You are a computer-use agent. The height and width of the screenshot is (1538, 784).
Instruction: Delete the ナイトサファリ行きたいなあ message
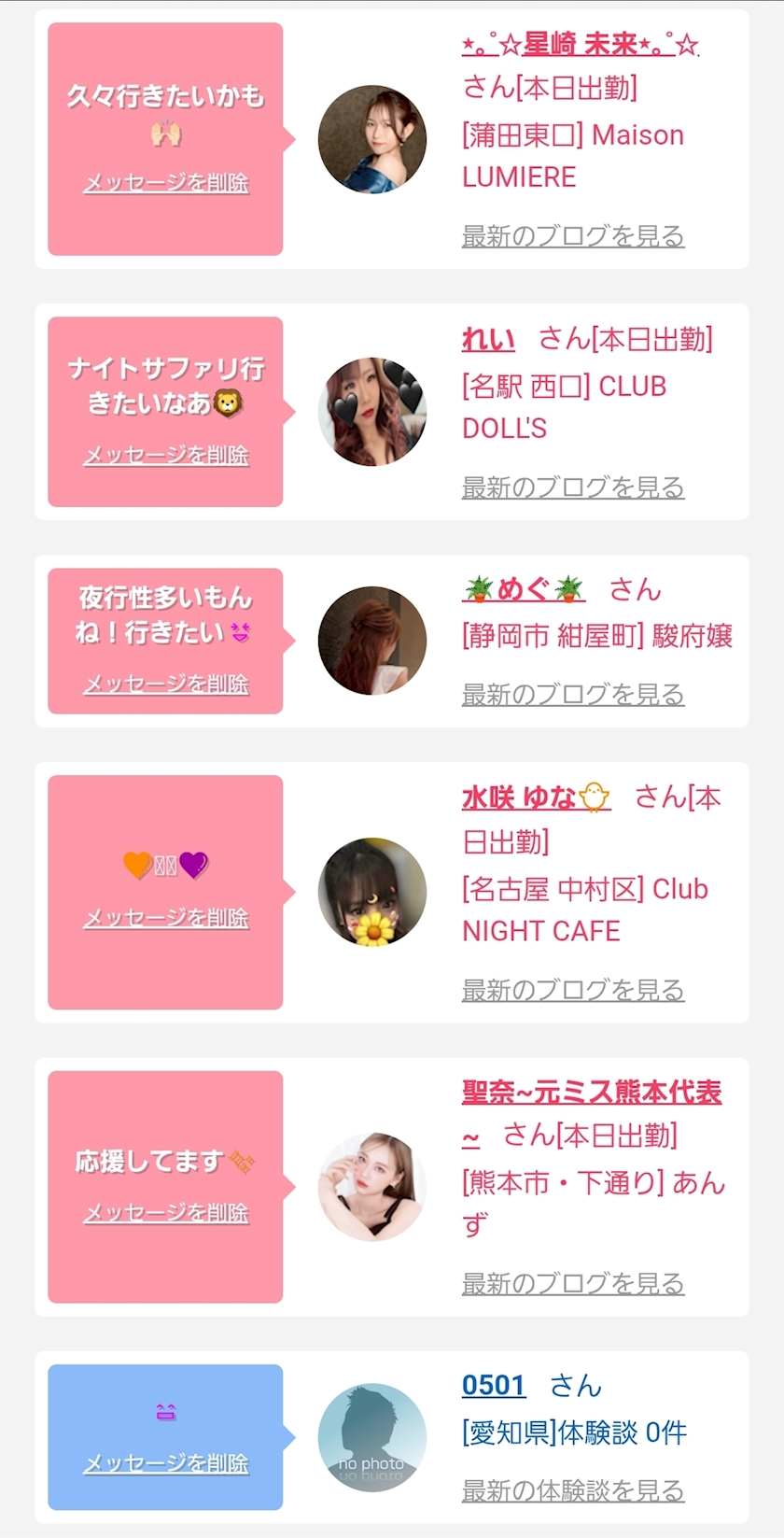166,455
